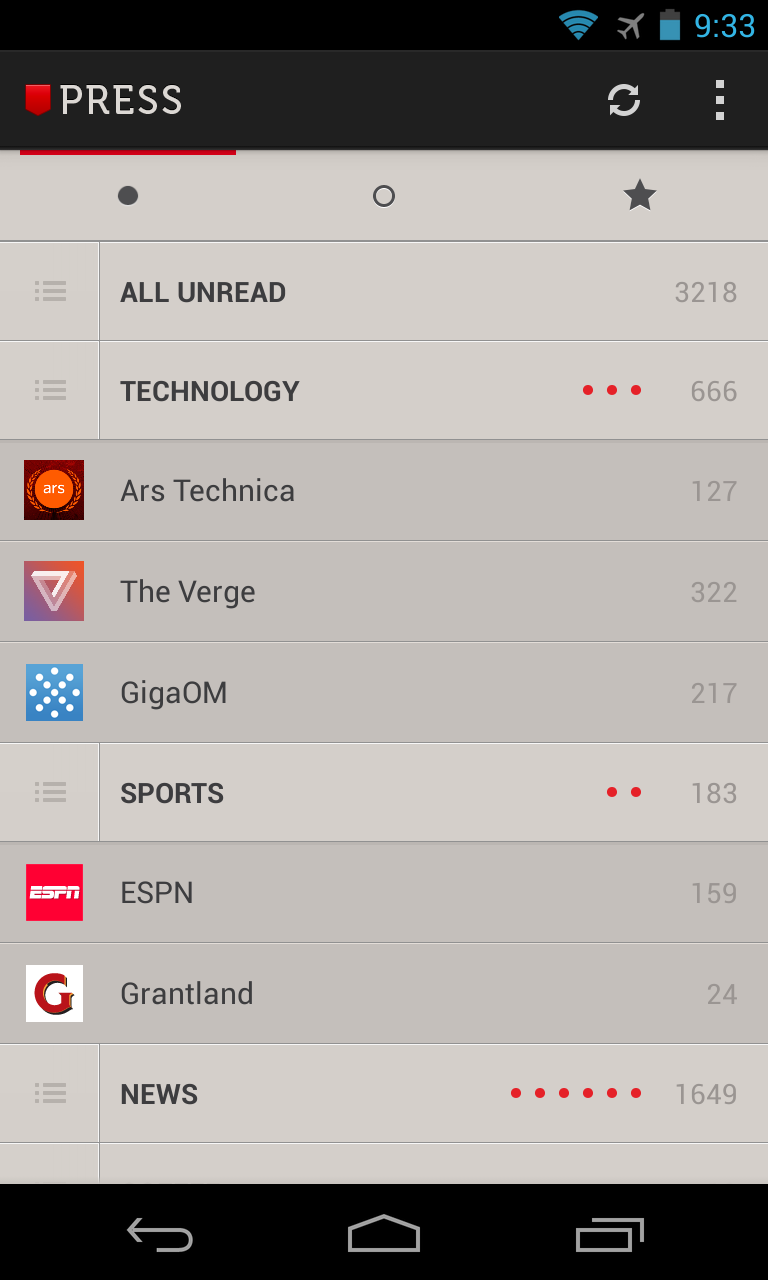The image size is (768, 1280).
Task: Tap the red Press shield logo
Action: [38, 99]
